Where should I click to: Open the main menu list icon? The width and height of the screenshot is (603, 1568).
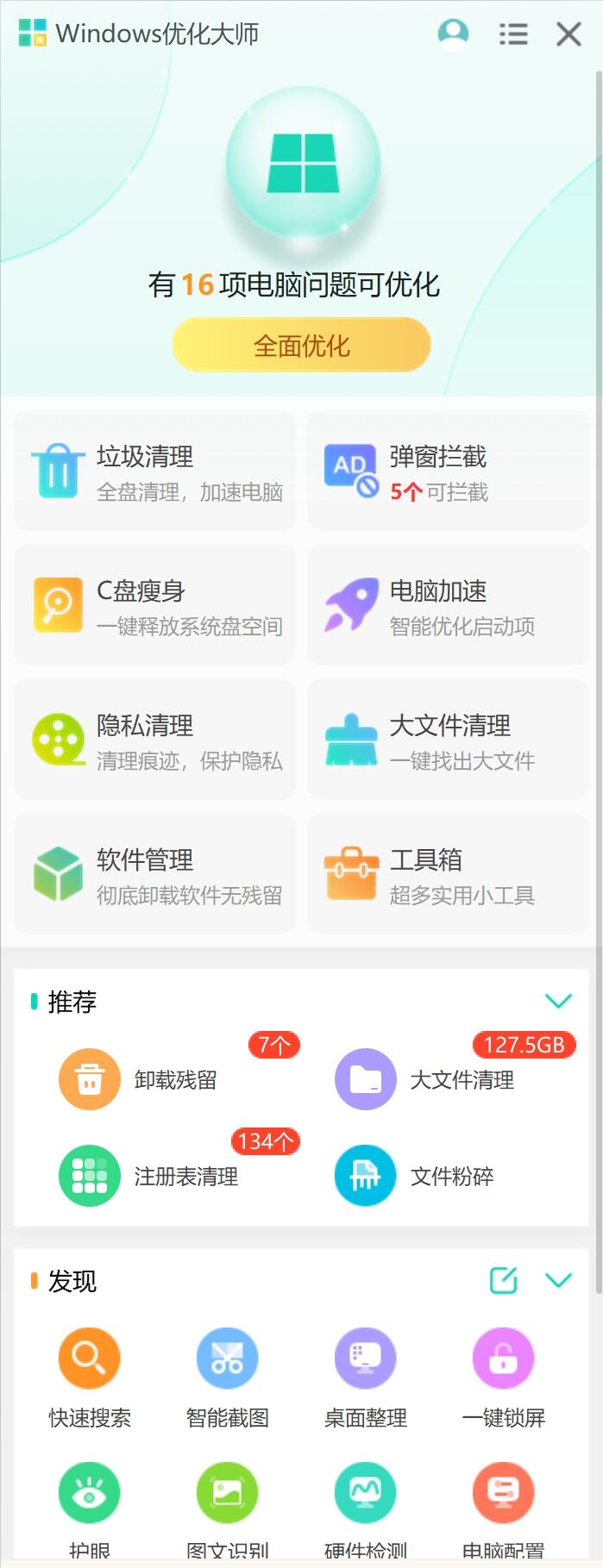coord(513,34)
